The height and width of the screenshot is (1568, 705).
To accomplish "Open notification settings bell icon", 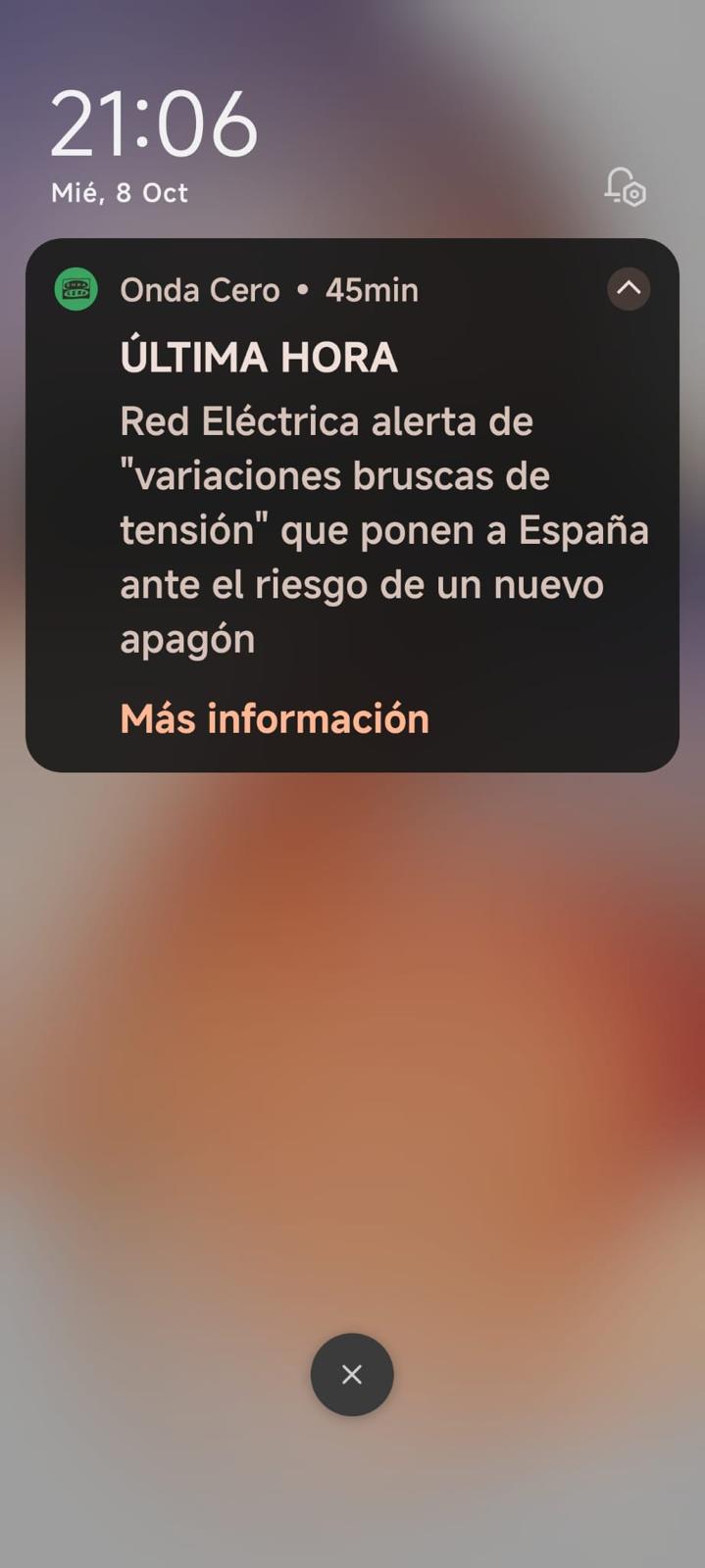I will 625,186.
